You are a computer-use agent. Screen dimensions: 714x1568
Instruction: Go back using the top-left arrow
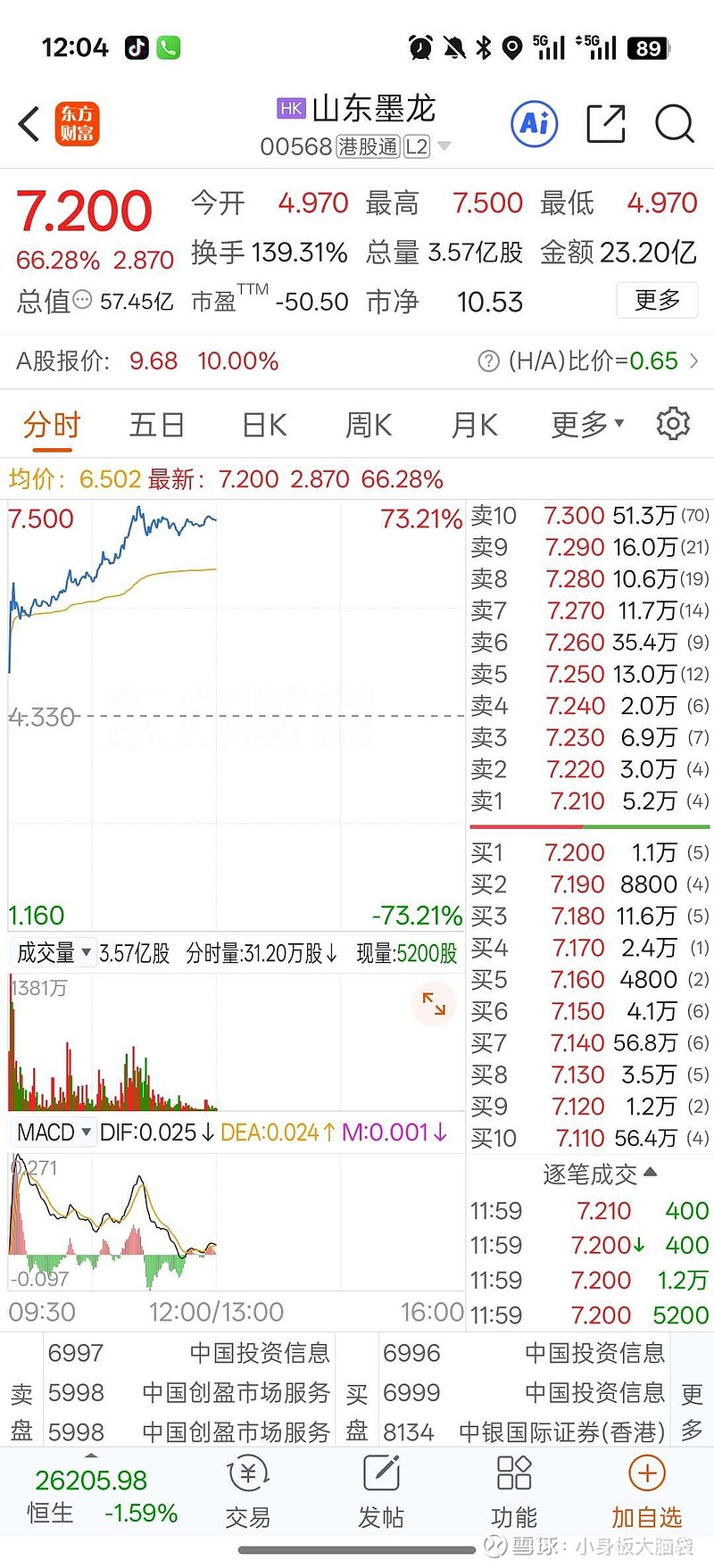29,124
